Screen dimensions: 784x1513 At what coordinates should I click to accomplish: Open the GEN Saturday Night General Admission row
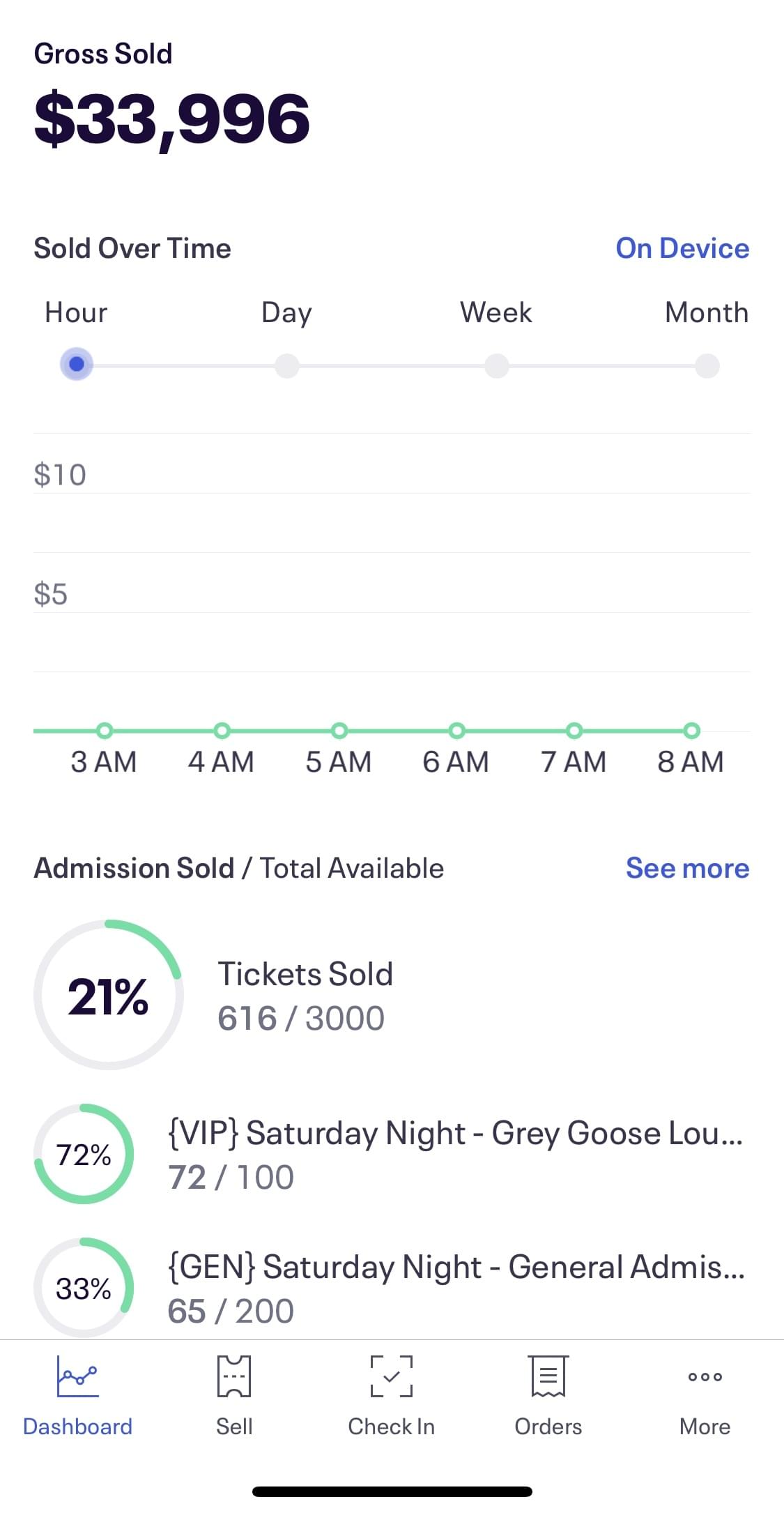pos(392,1287)
